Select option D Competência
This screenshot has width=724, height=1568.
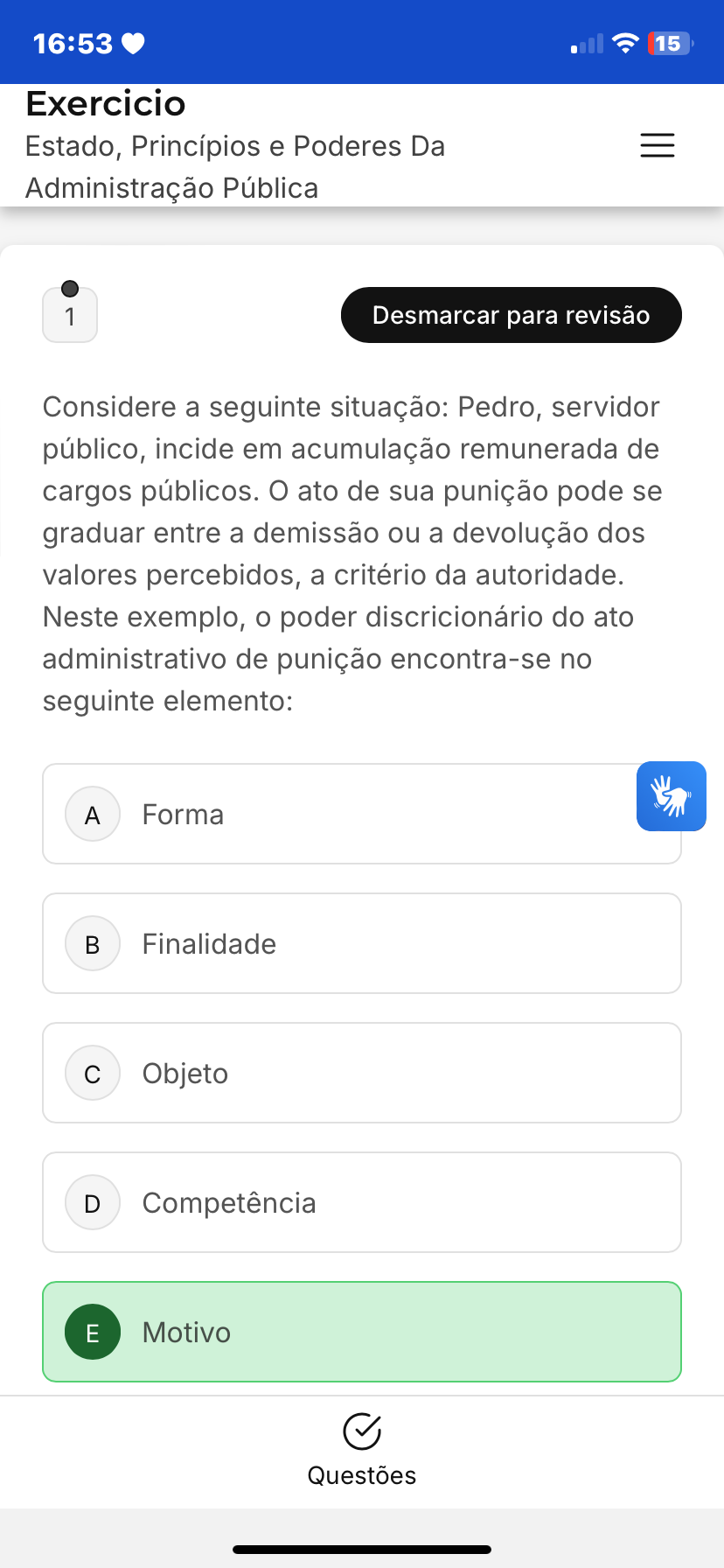pos(361,1202)
